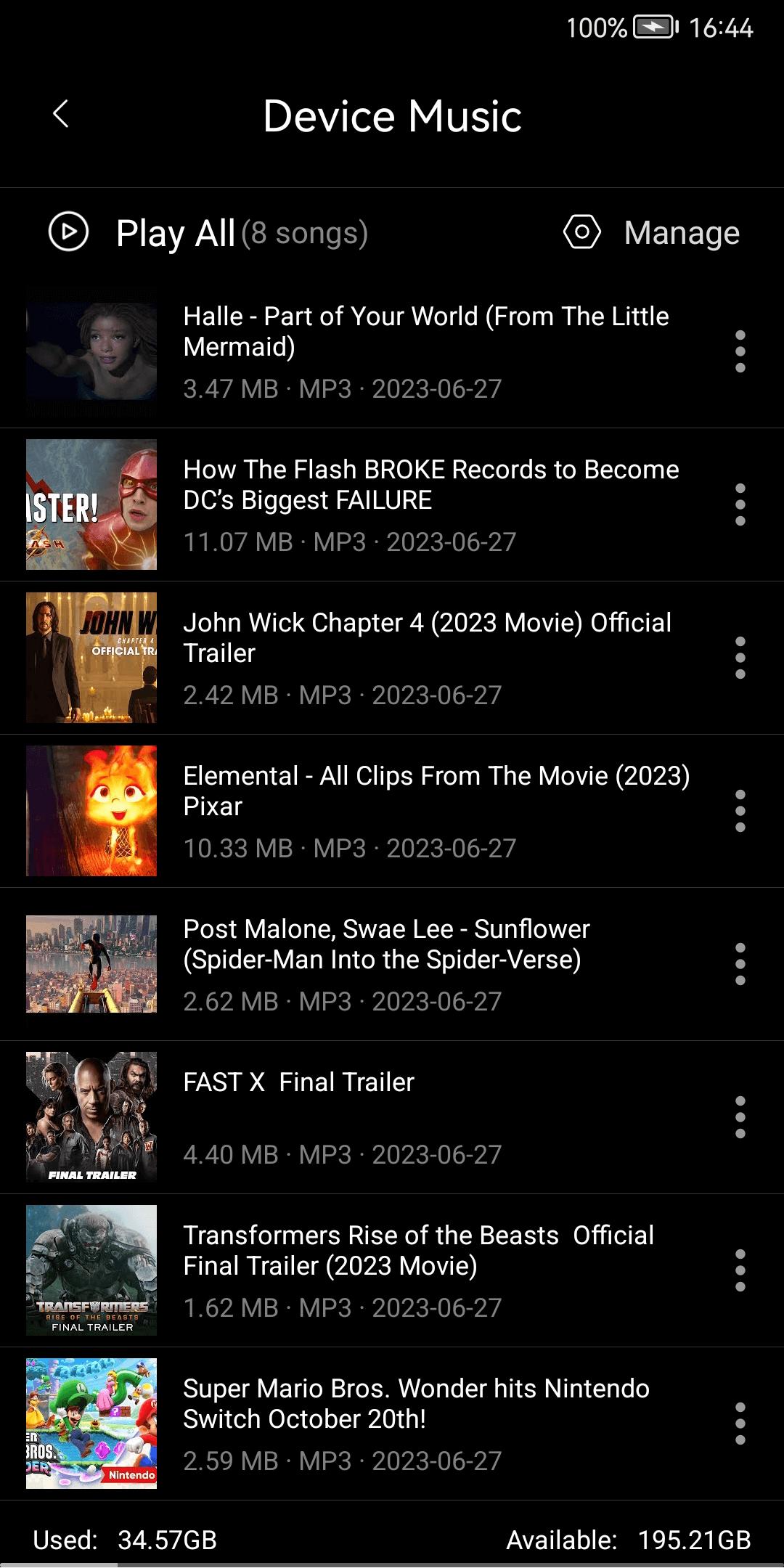Open the three-dot menu for Halle song
784x1568 pixels.
738,352
